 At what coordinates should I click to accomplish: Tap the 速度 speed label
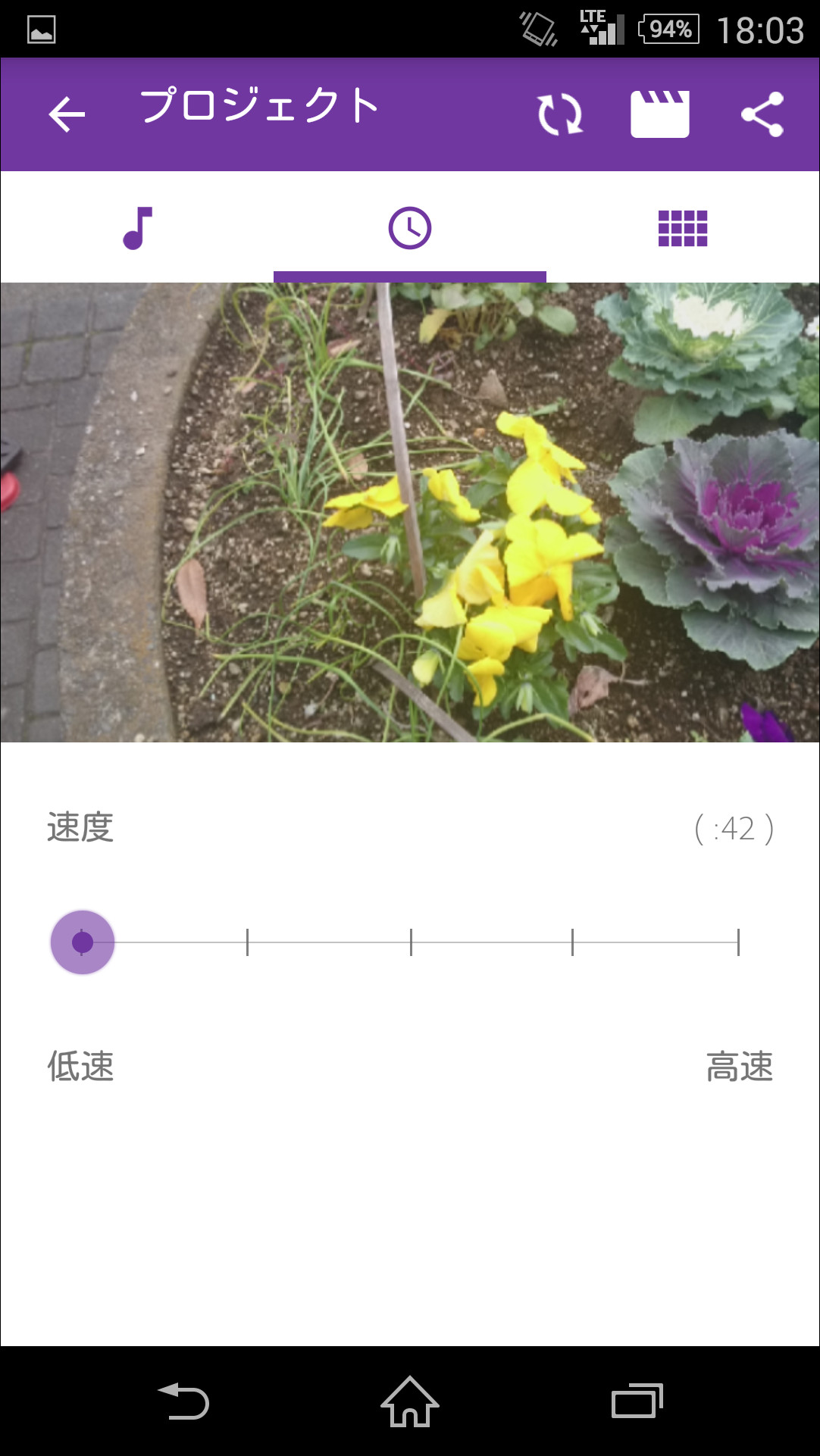click(x=78, y=828)
